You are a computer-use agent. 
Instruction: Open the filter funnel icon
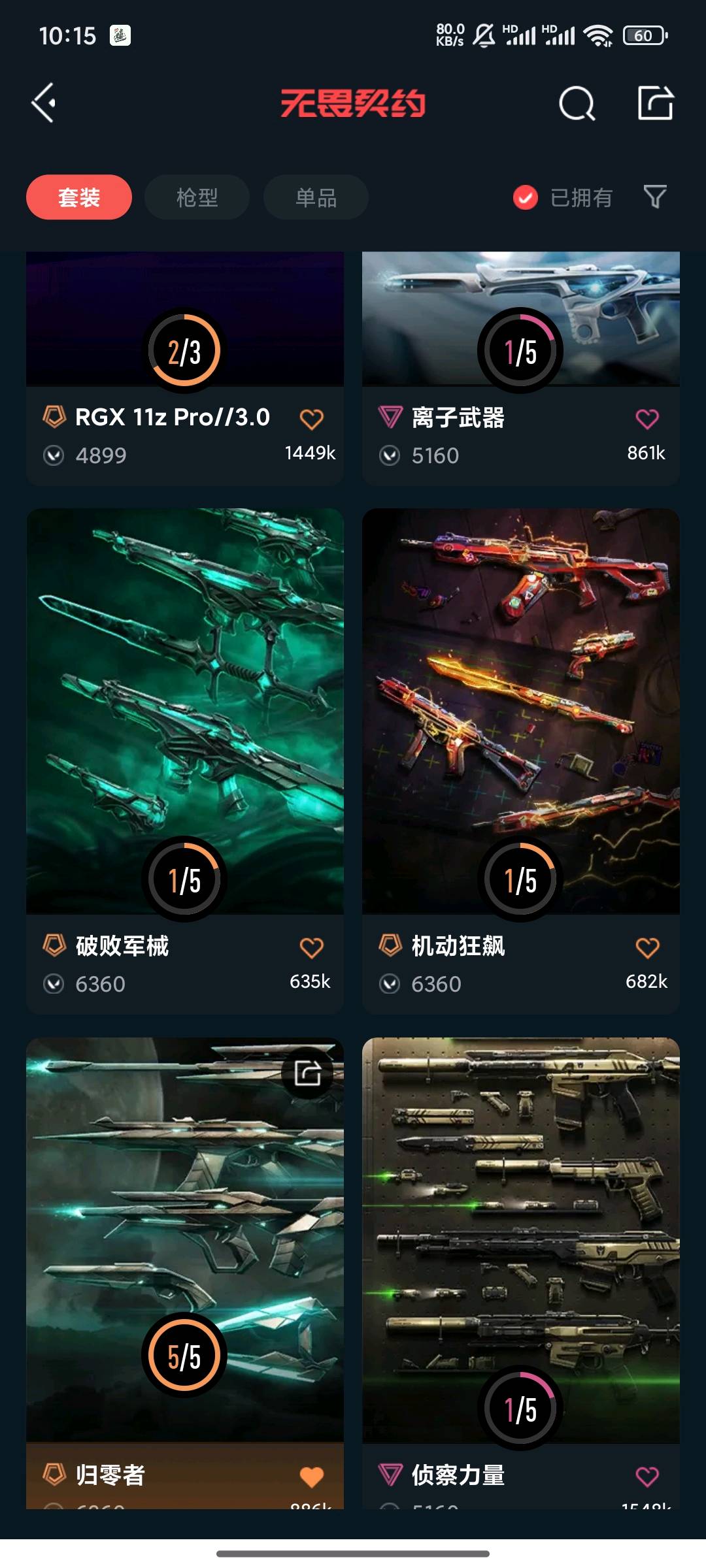tap(654, 196)
